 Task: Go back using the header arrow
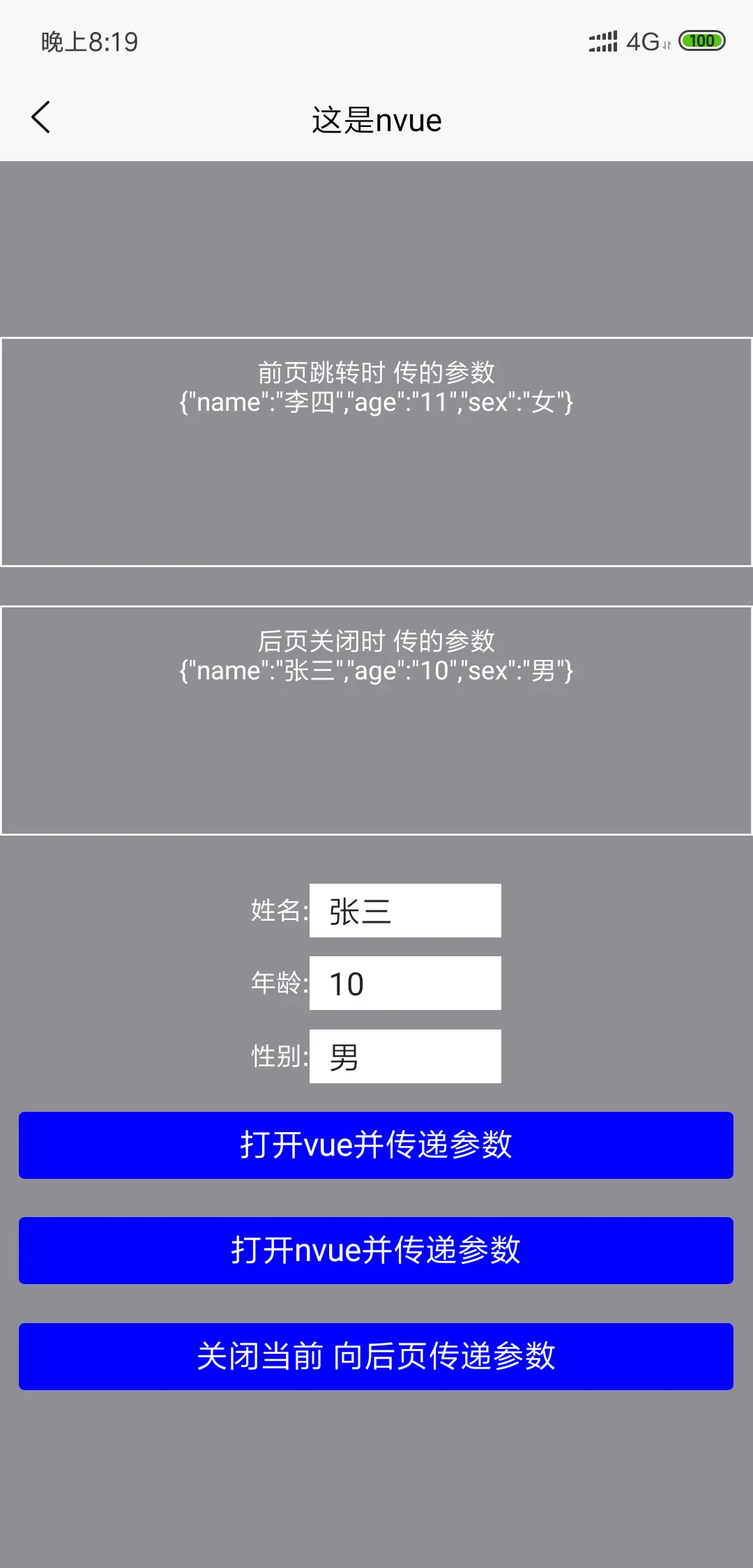click(41, 117)
